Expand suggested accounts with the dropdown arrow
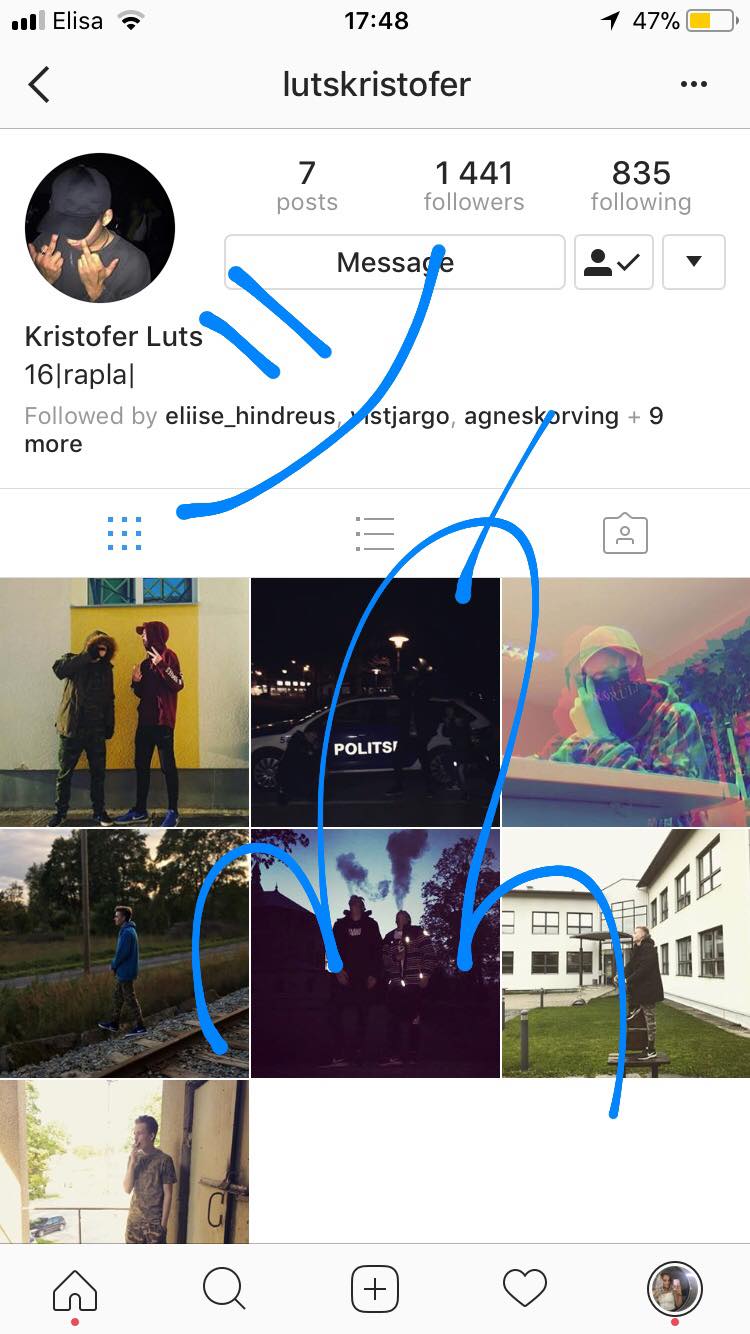 point(694,262)
